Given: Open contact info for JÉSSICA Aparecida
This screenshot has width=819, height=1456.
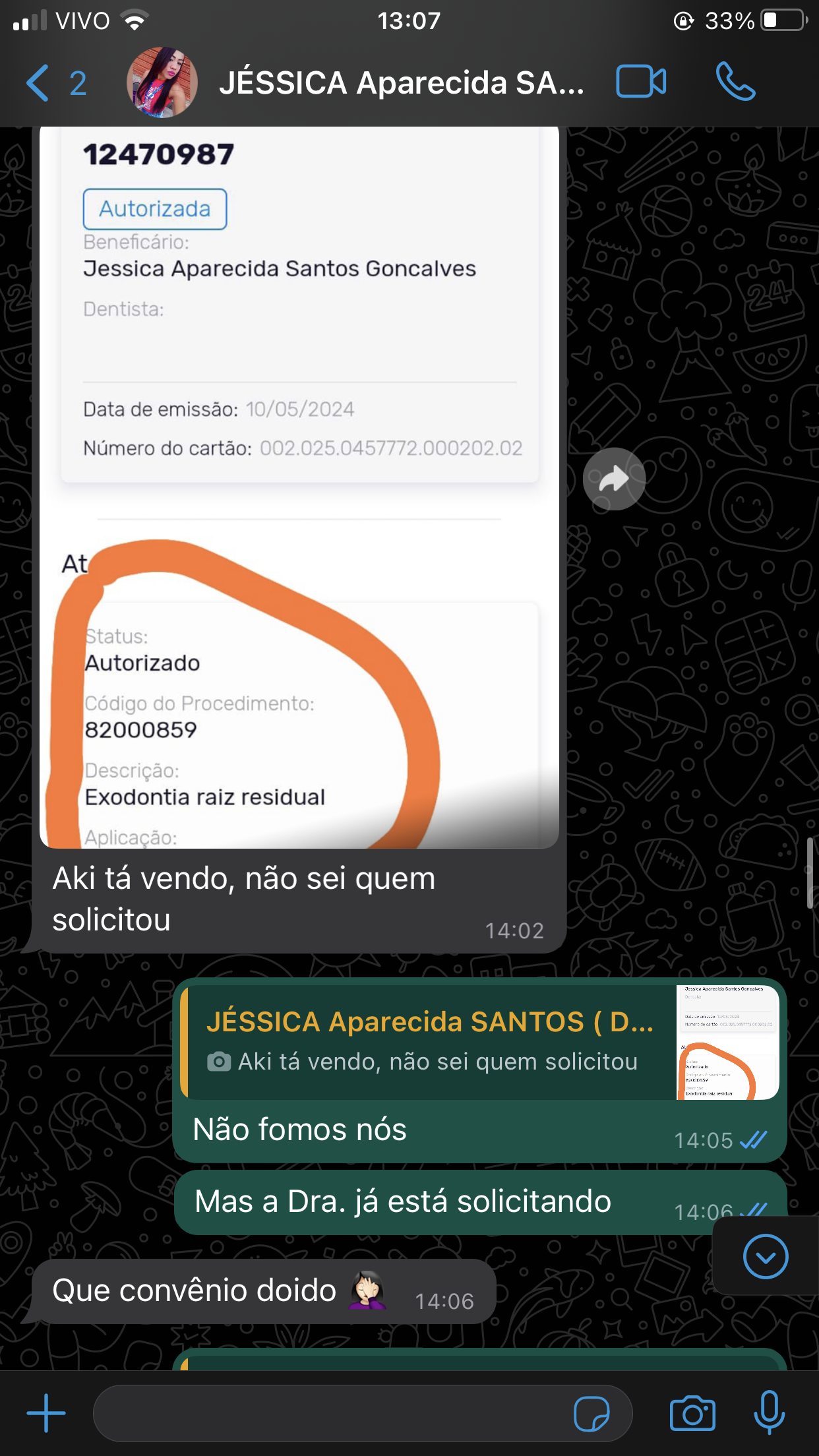Looking at the screenshot, I should click(401, 83).
